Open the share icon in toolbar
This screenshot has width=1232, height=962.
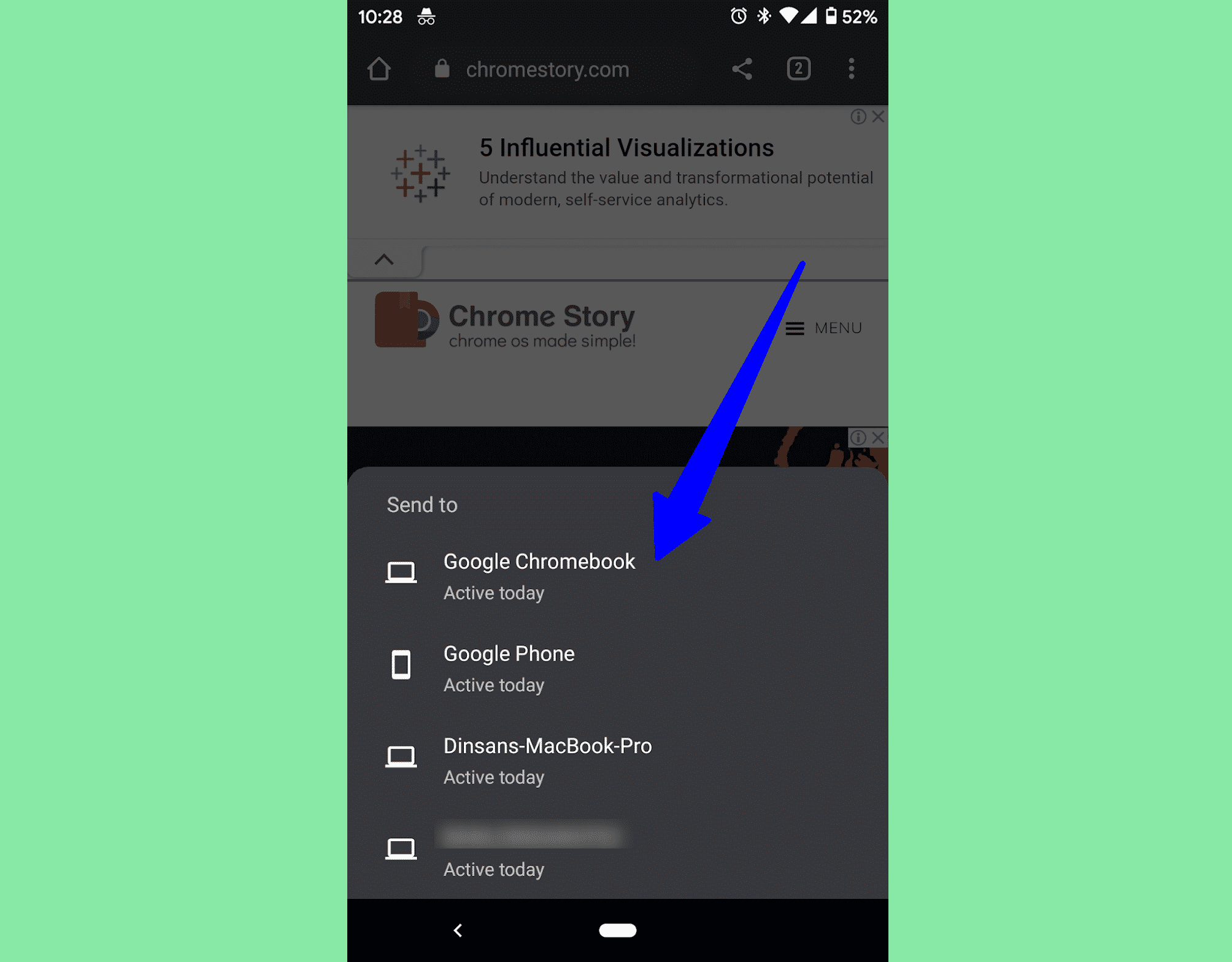pyautogui.click(x=742, y=69)
